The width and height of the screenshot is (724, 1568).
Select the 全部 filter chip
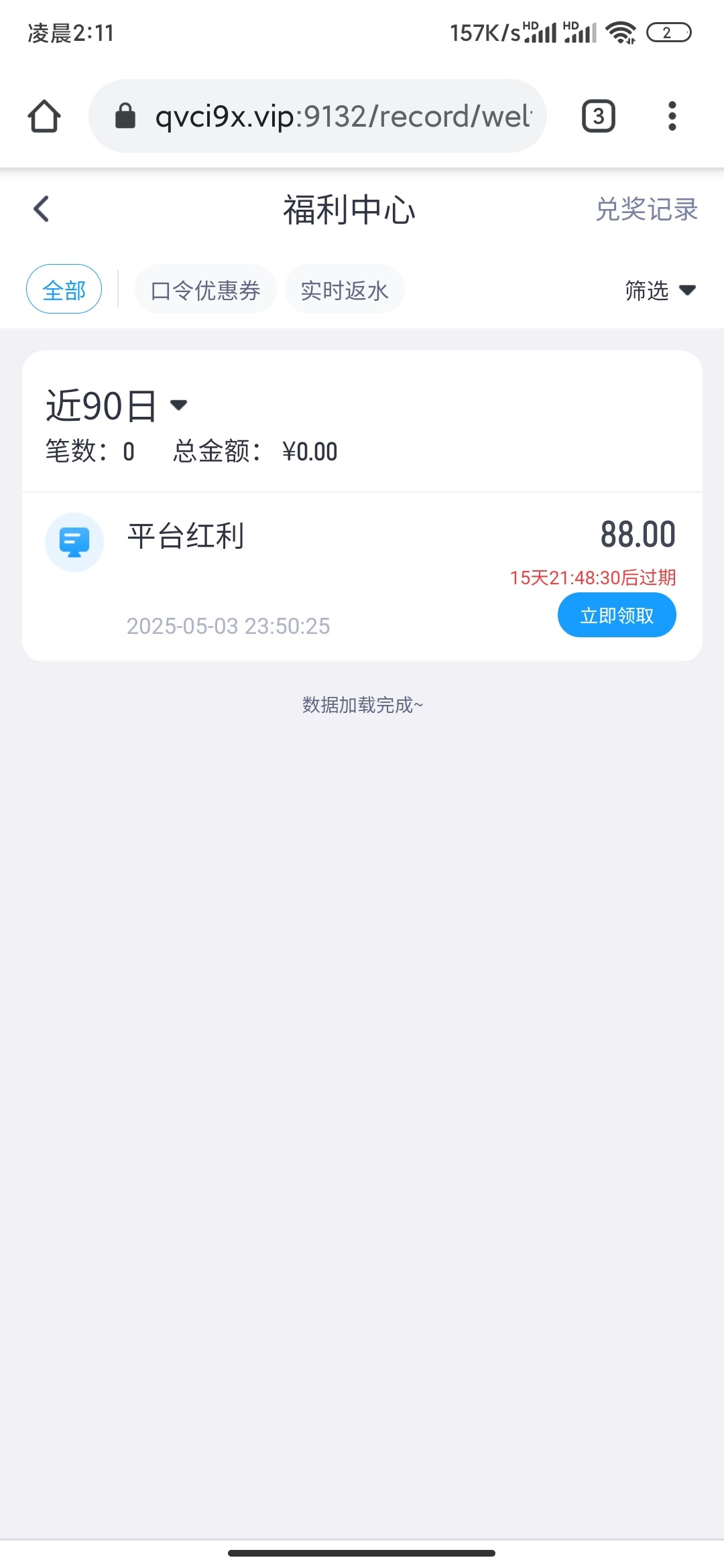pyautogui.click(x=64, y=288)
